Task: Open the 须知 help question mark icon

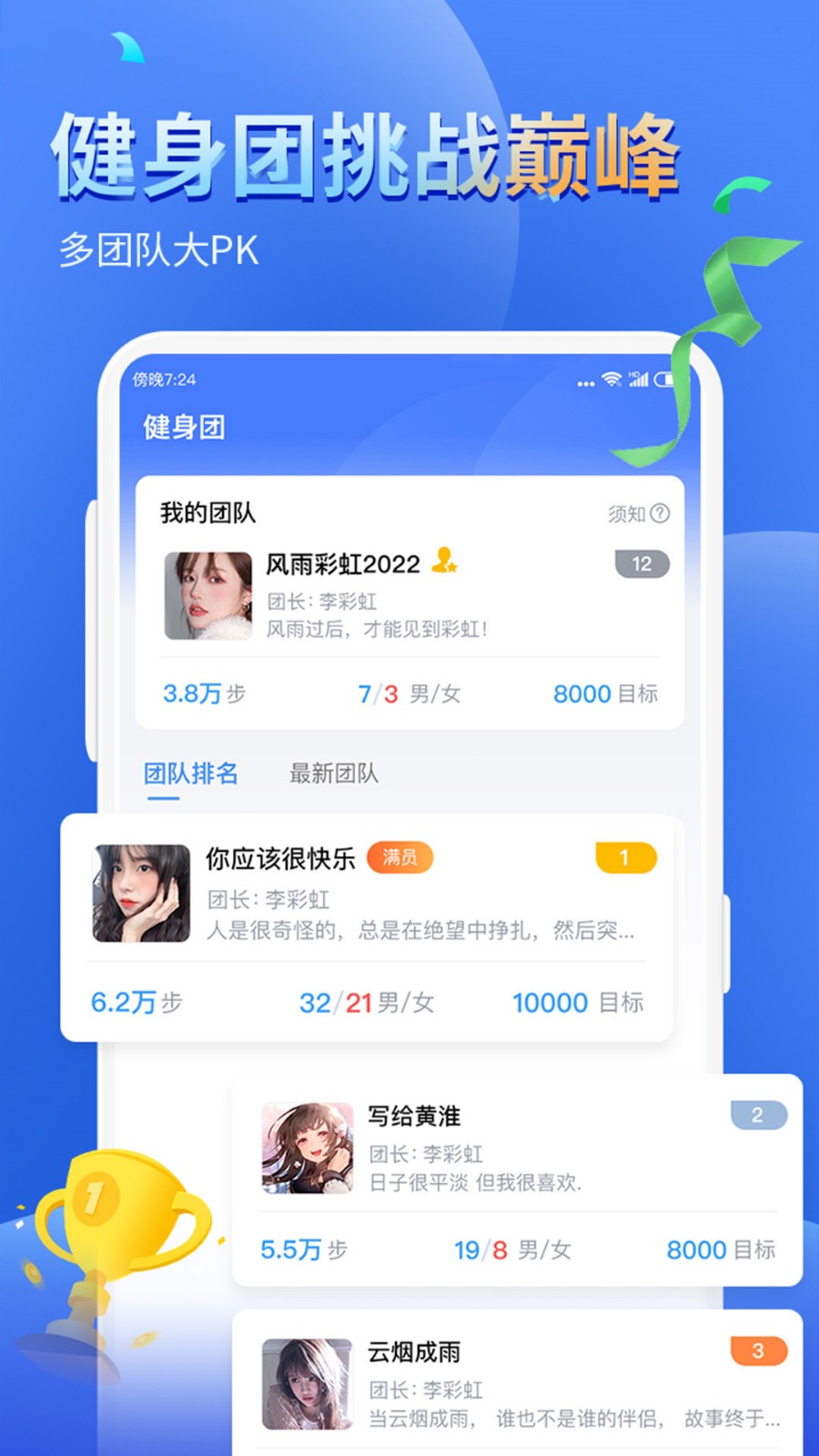Action: pos(657,513)
